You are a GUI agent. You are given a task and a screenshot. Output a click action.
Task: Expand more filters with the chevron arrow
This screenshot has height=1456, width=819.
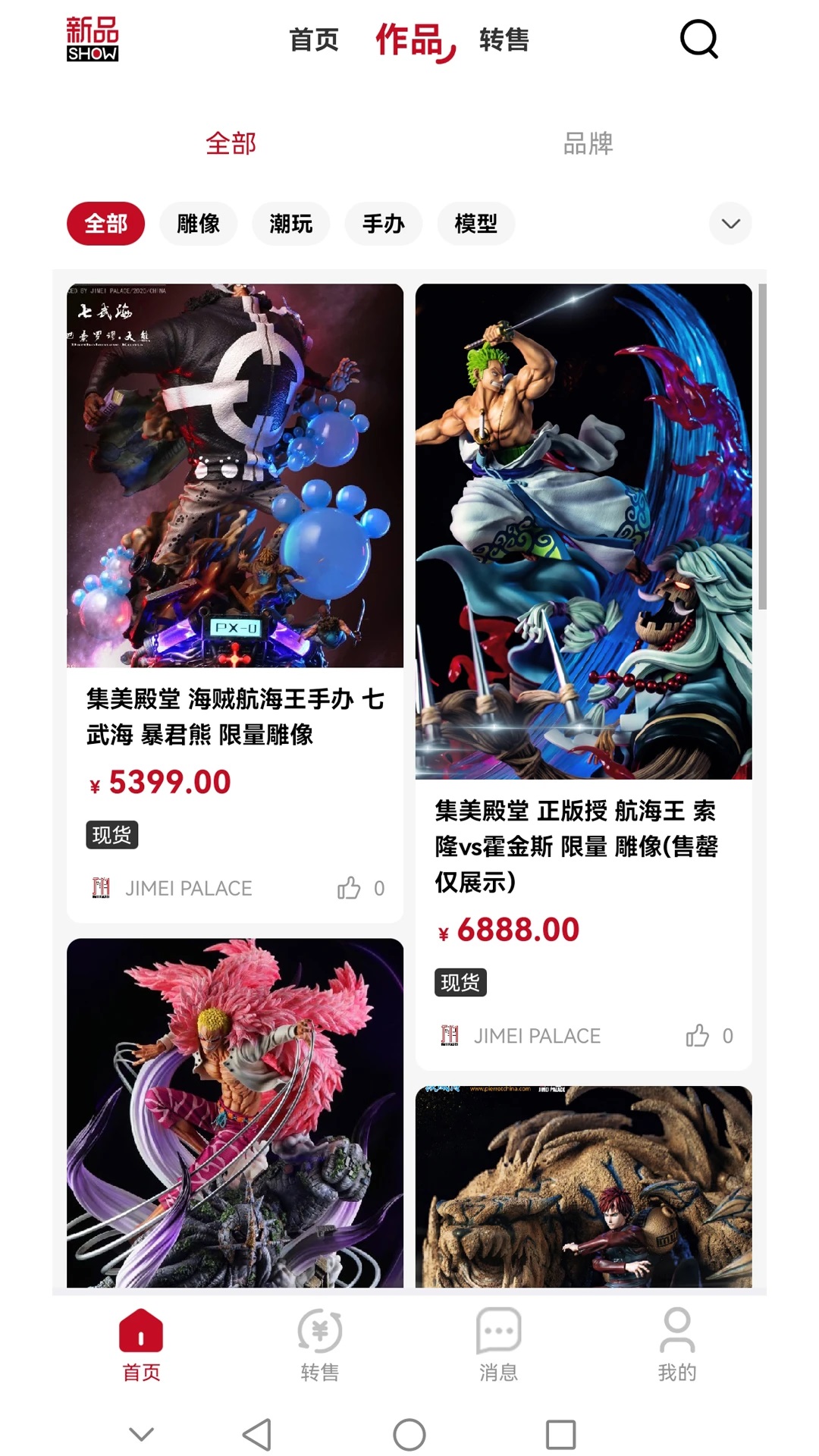click(729, 224)
